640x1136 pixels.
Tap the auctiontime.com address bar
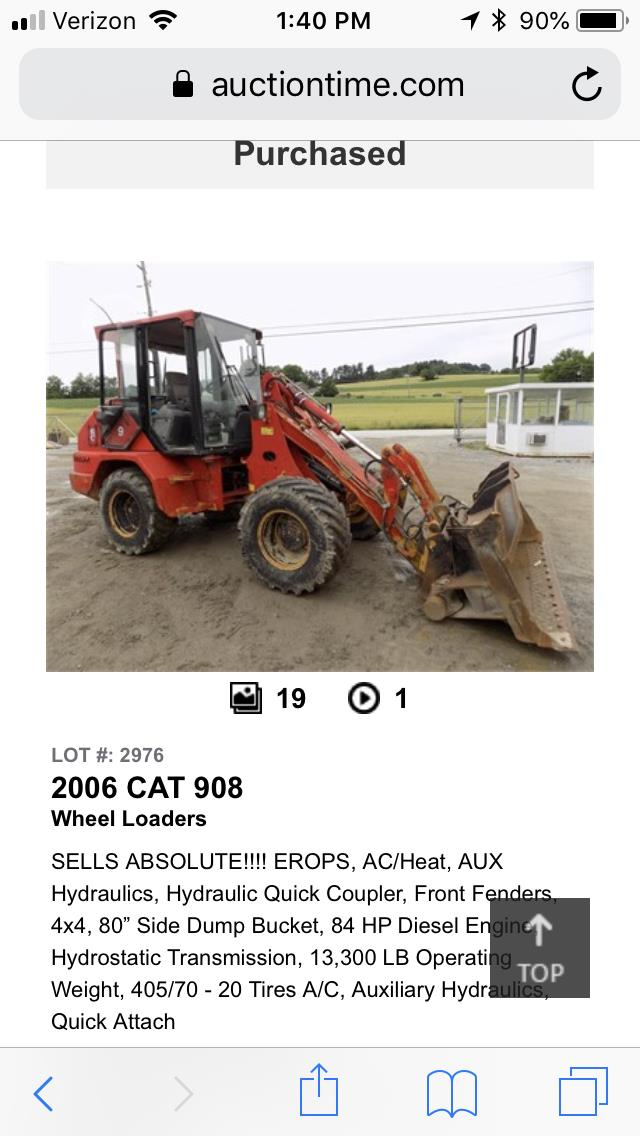click(x=320, y=85)
